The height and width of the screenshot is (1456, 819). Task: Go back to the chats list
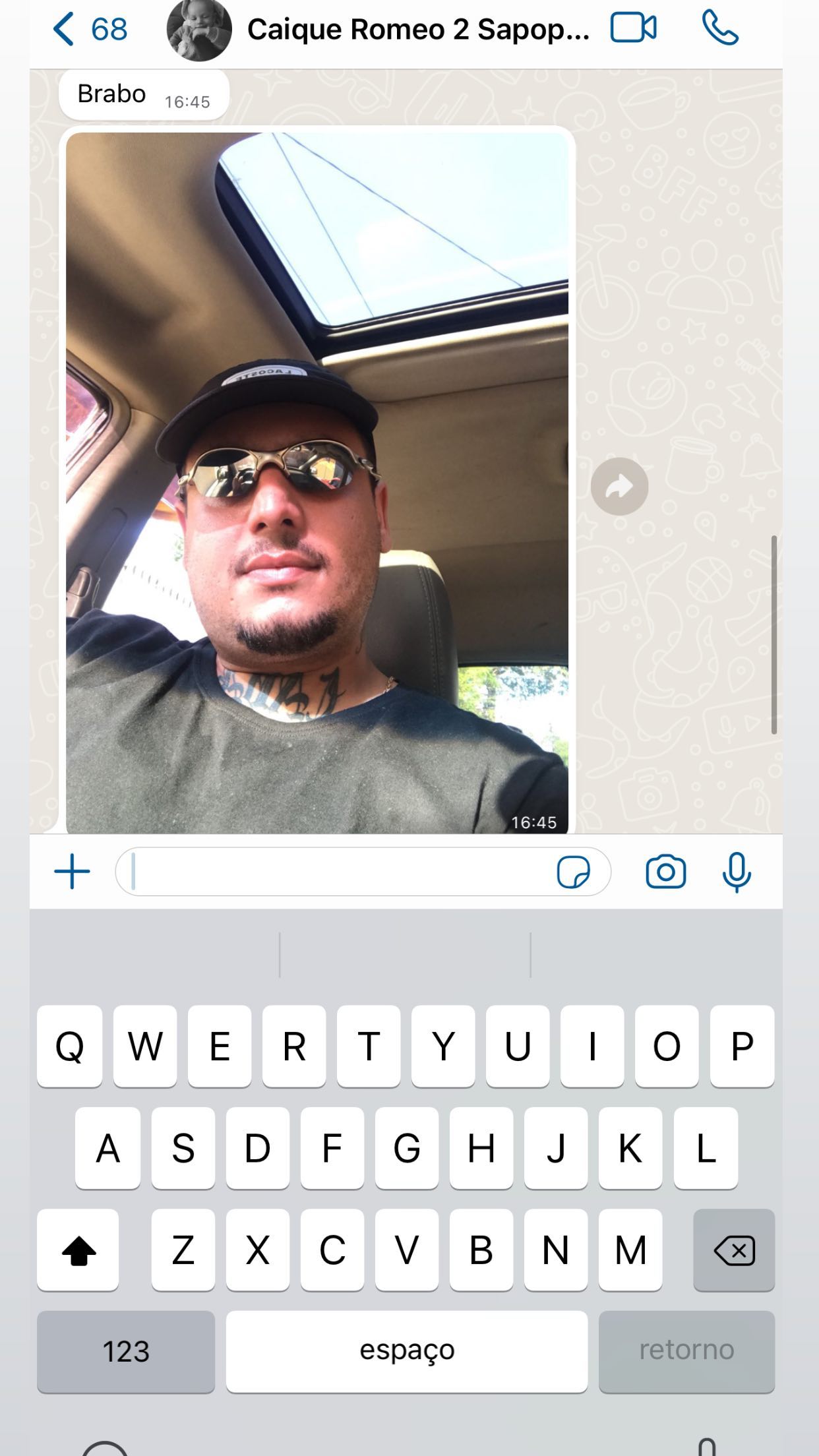tap(88, 30)
